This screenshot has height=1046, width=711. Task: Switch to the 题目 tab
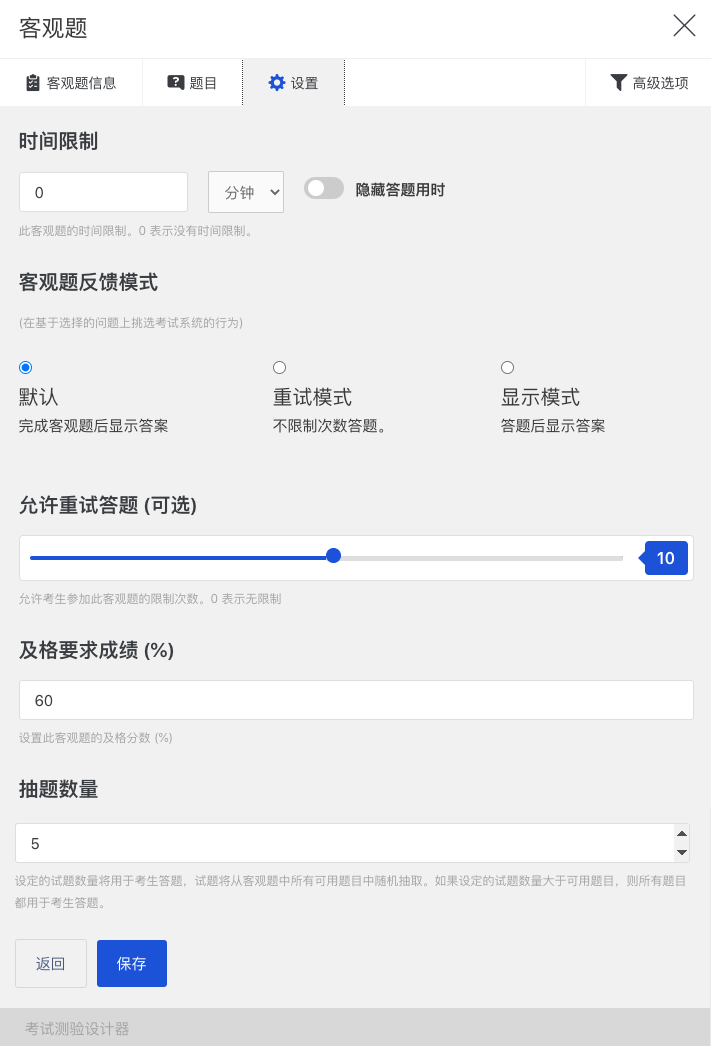[192, 83]
